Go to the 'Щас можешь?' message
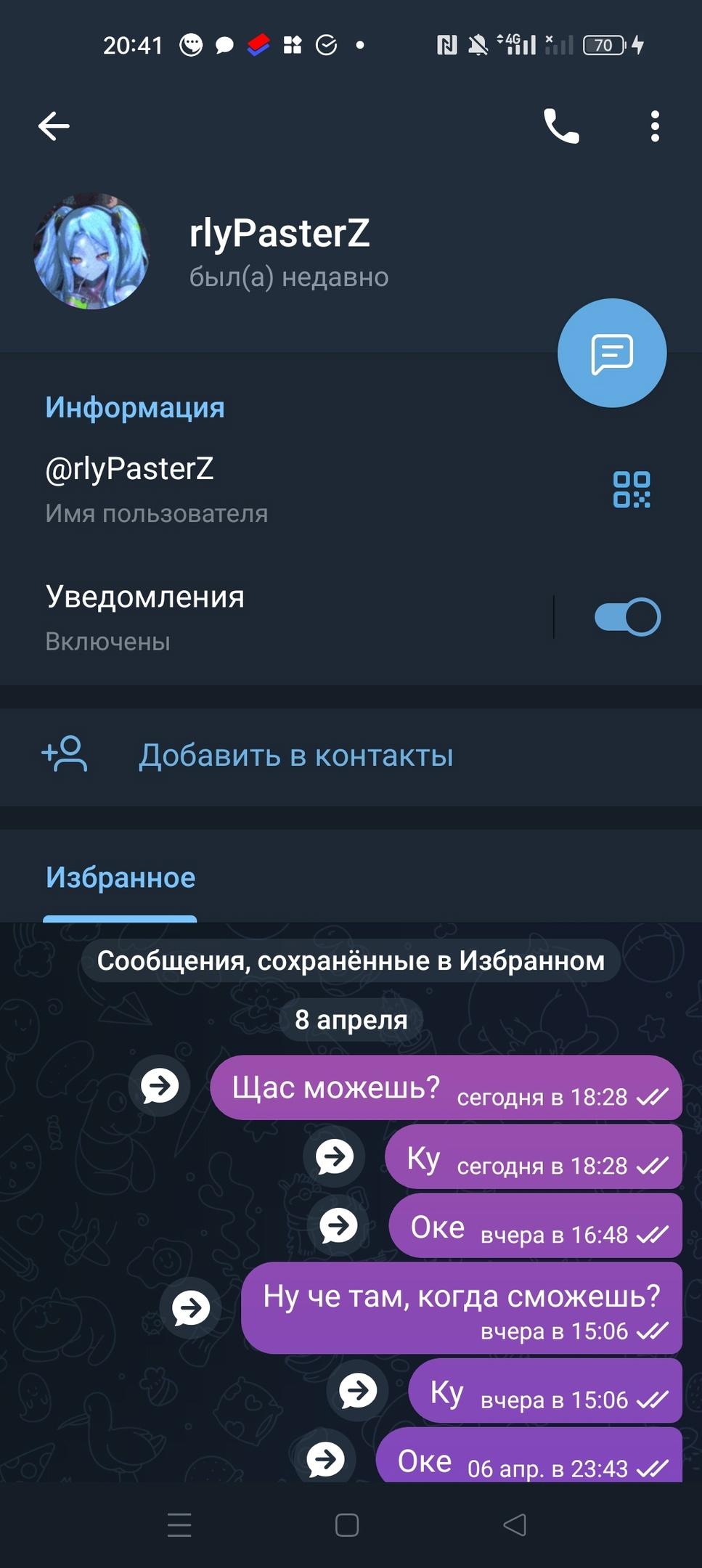This screenshot has height=1568, width=702. click(160, 1086)
